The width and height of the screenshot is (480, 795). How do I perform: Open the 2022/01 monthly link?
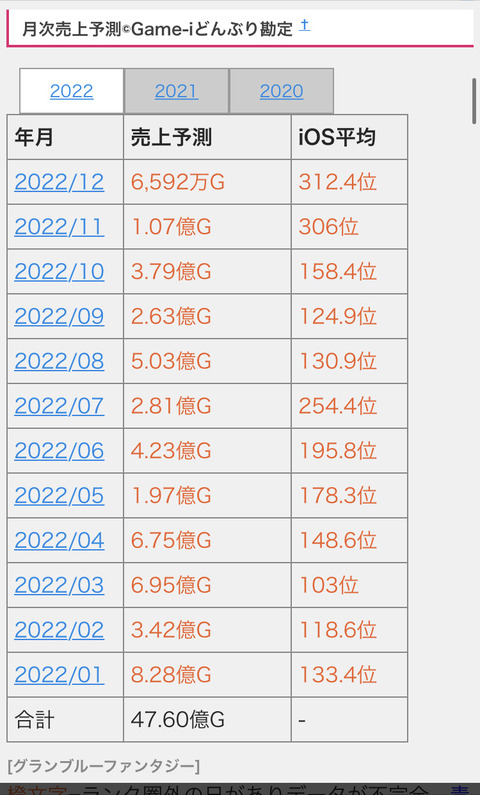pyautogui.click(x=59, y=674)
